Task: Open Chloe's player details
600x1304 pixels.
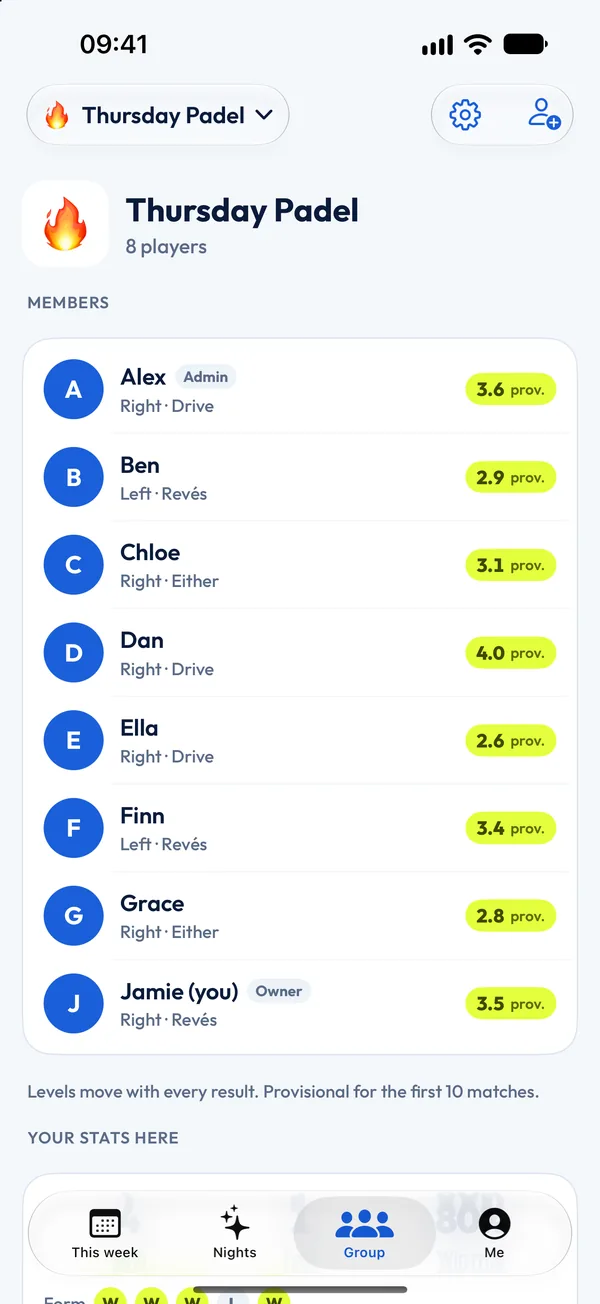Action: [x=300, y=565]
